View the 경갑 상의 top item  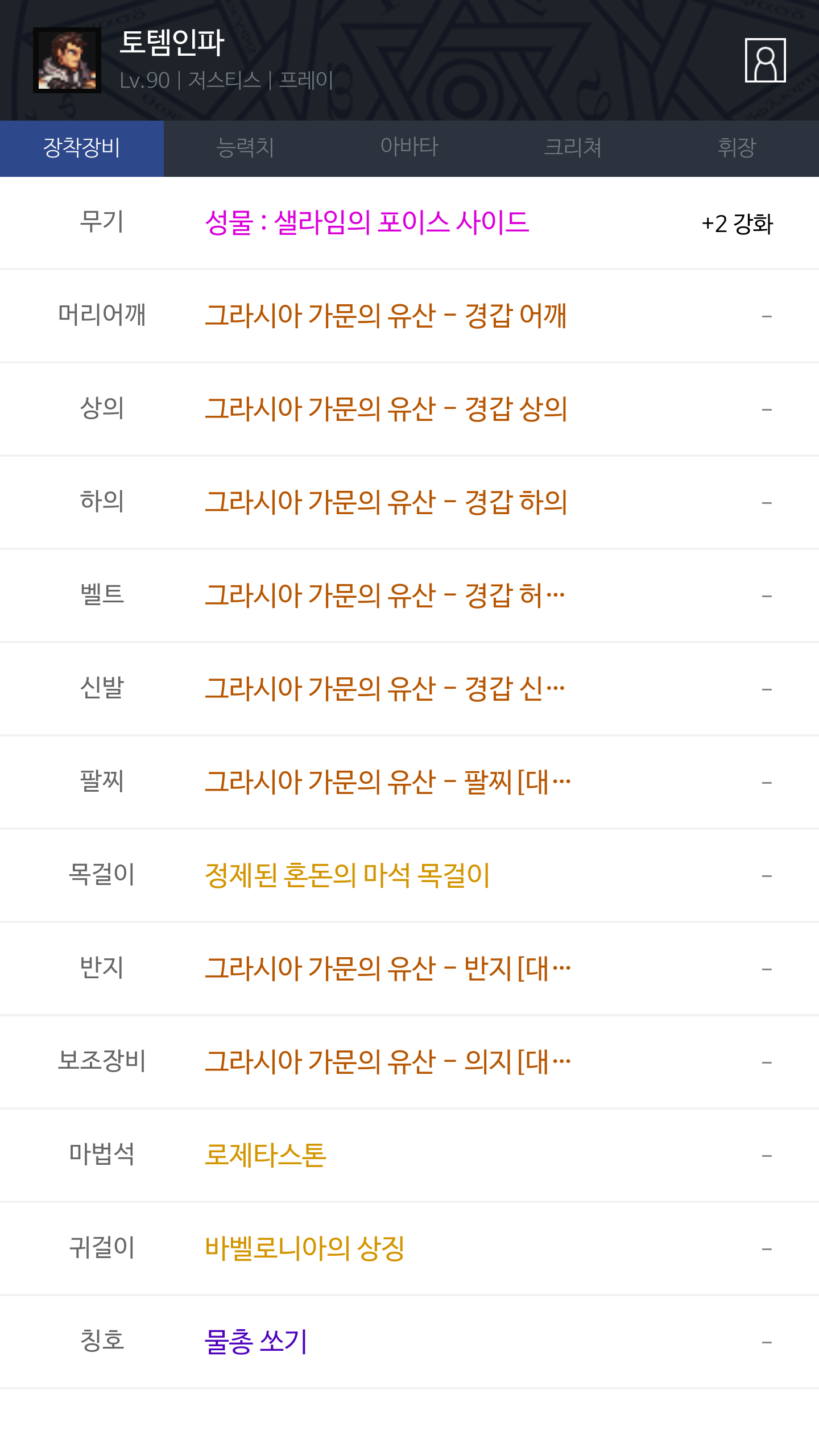coord(386,409)
